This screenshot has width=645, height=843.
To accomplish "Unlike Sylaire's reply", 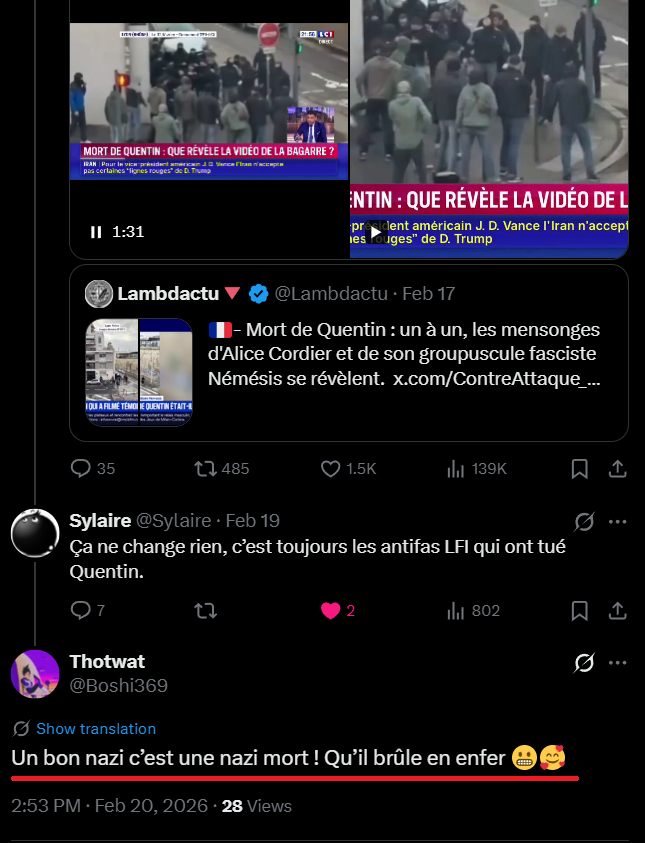I will pyautogui.click(x=331, y=610).
